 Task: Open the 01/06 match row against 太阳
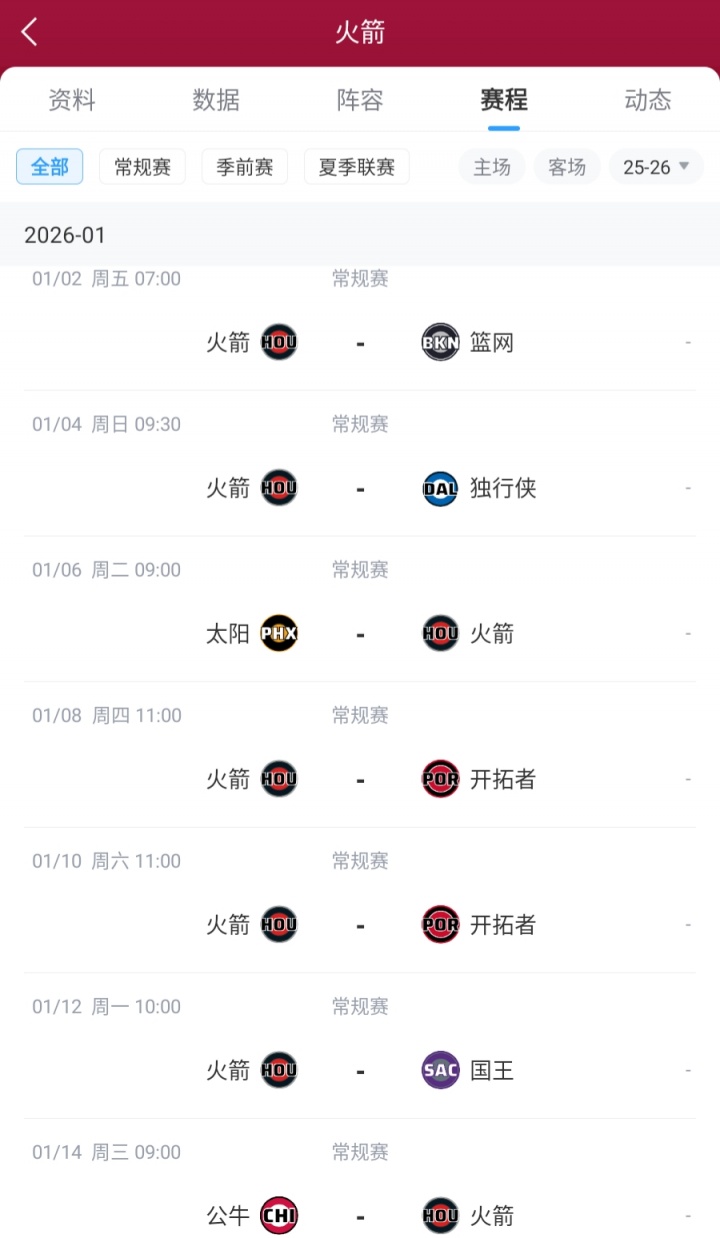tap(360, 610)
